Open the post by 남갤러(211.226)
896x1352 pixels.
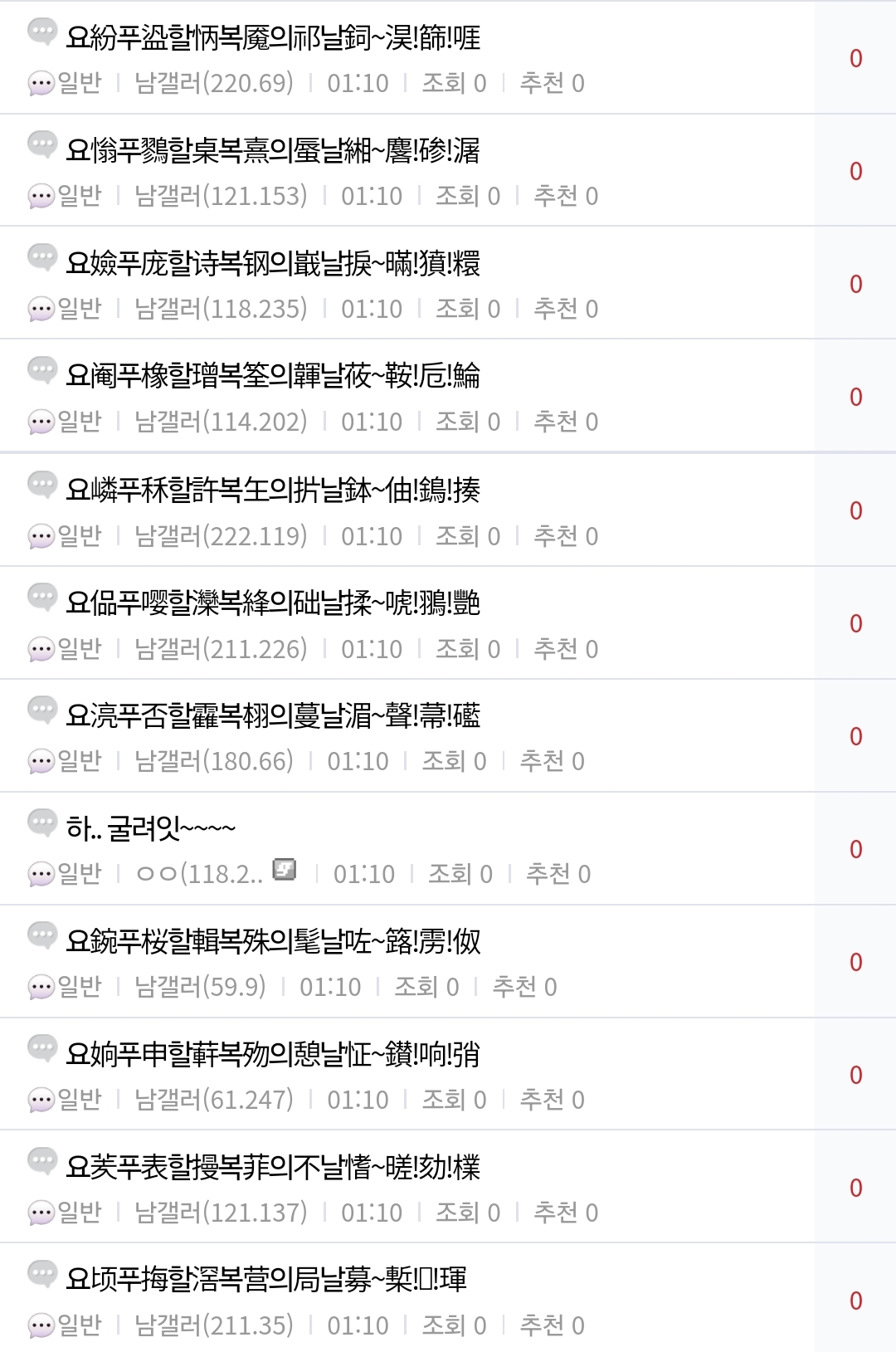tap(274, 603)
